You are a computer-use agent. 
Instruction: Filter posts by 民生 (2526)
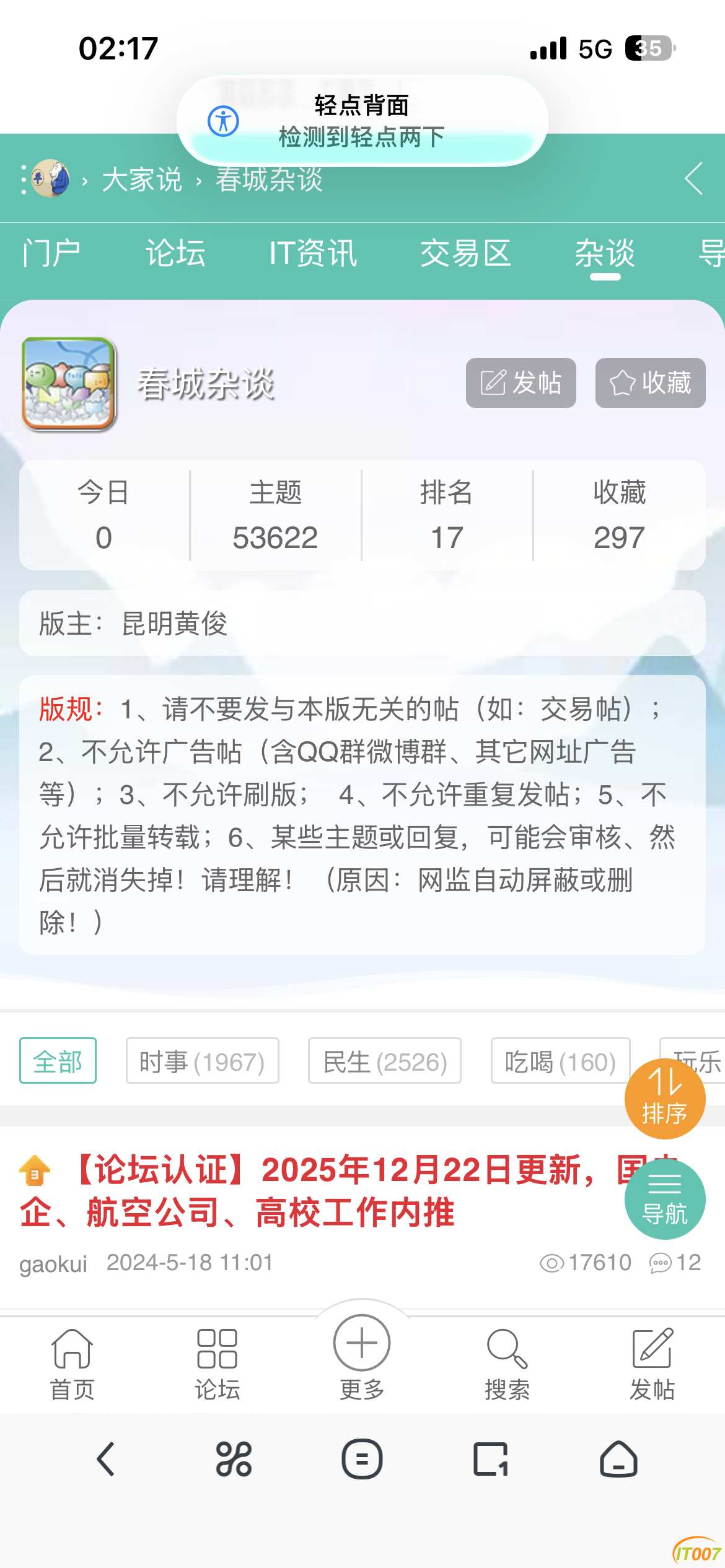pos(384,1061)
